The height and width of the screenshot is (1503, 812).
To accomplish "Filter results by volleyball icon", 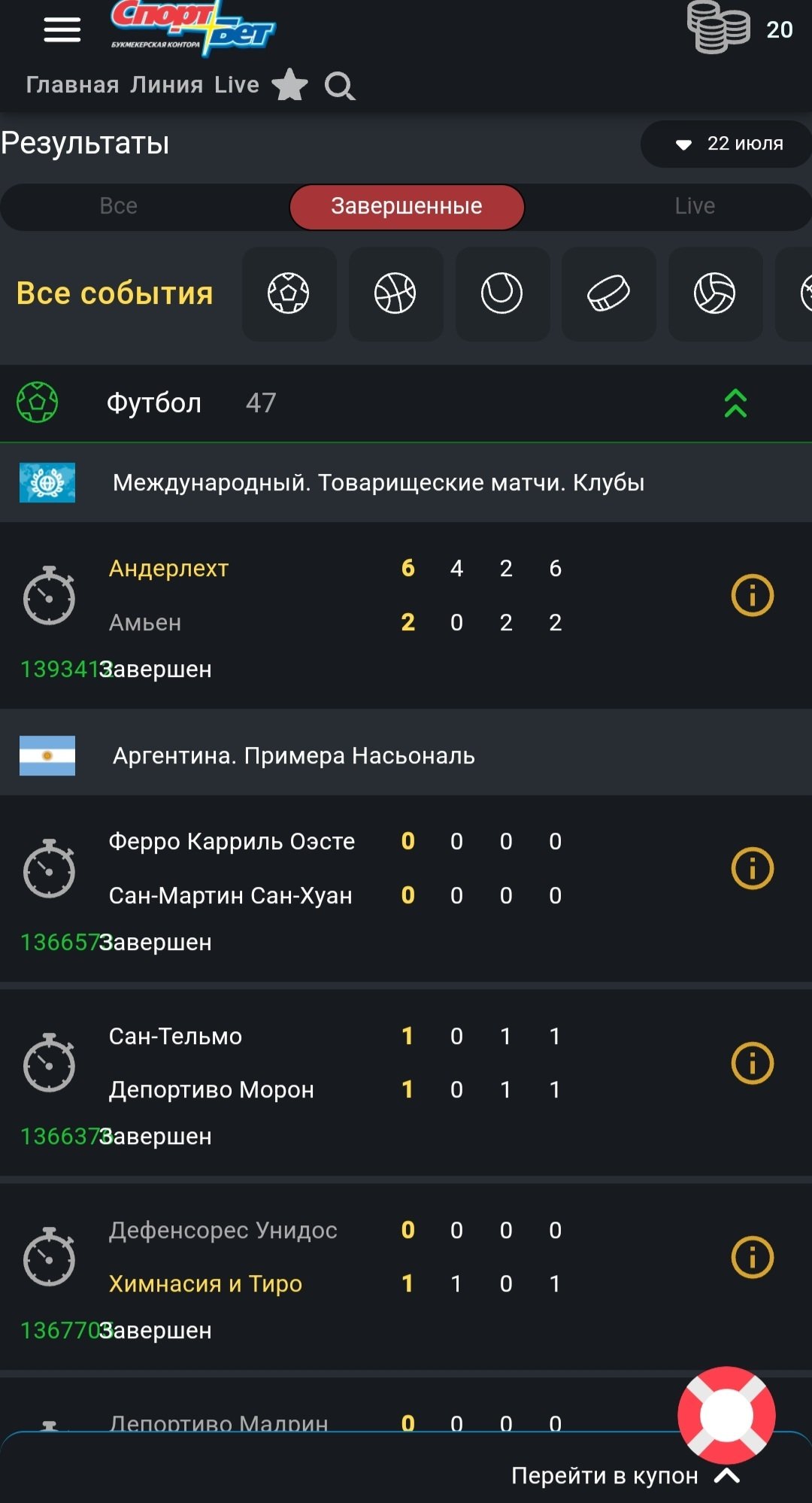I will [715, 293].
